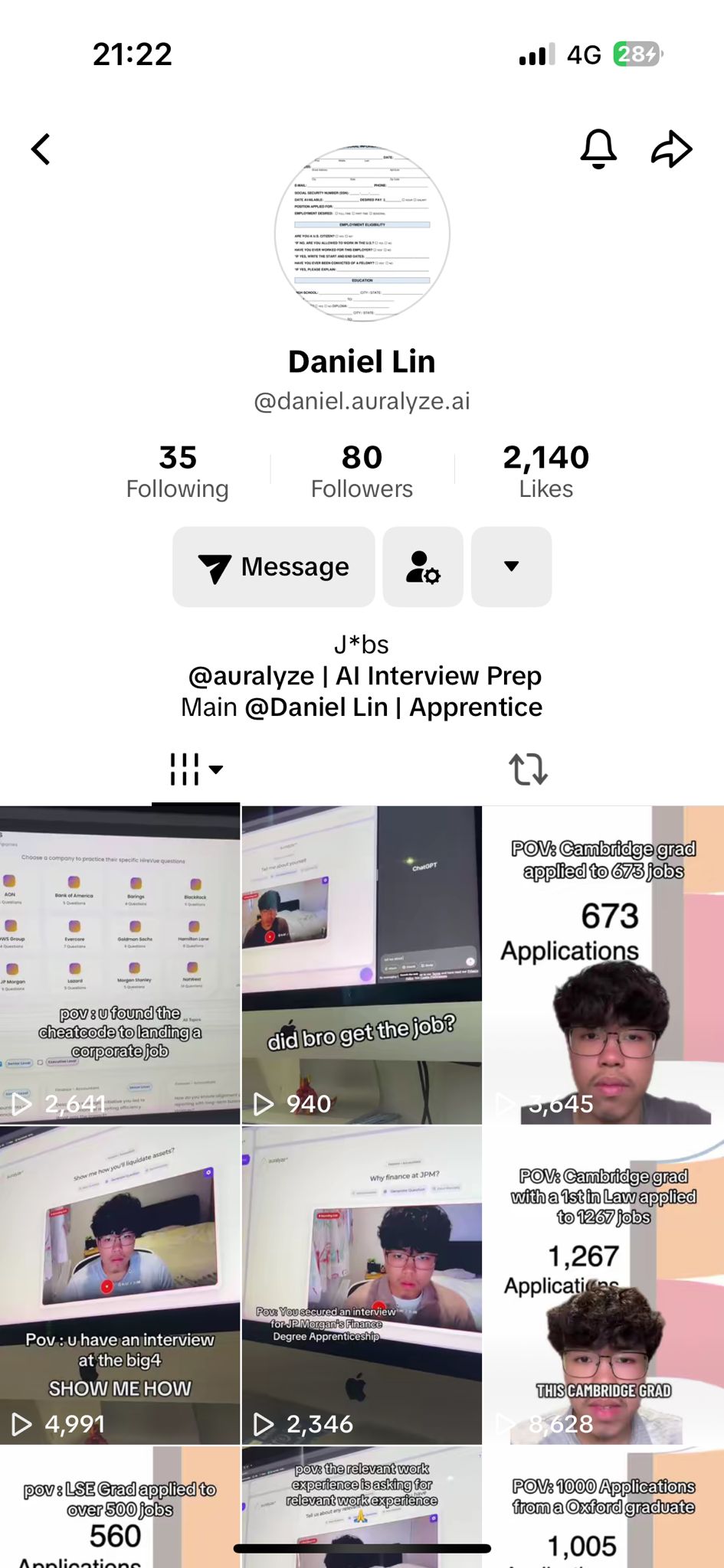This screenshot has height=1568, width=724.
Task: Open the 673 Applications Cambridge grad video
Action: [604, 965]
